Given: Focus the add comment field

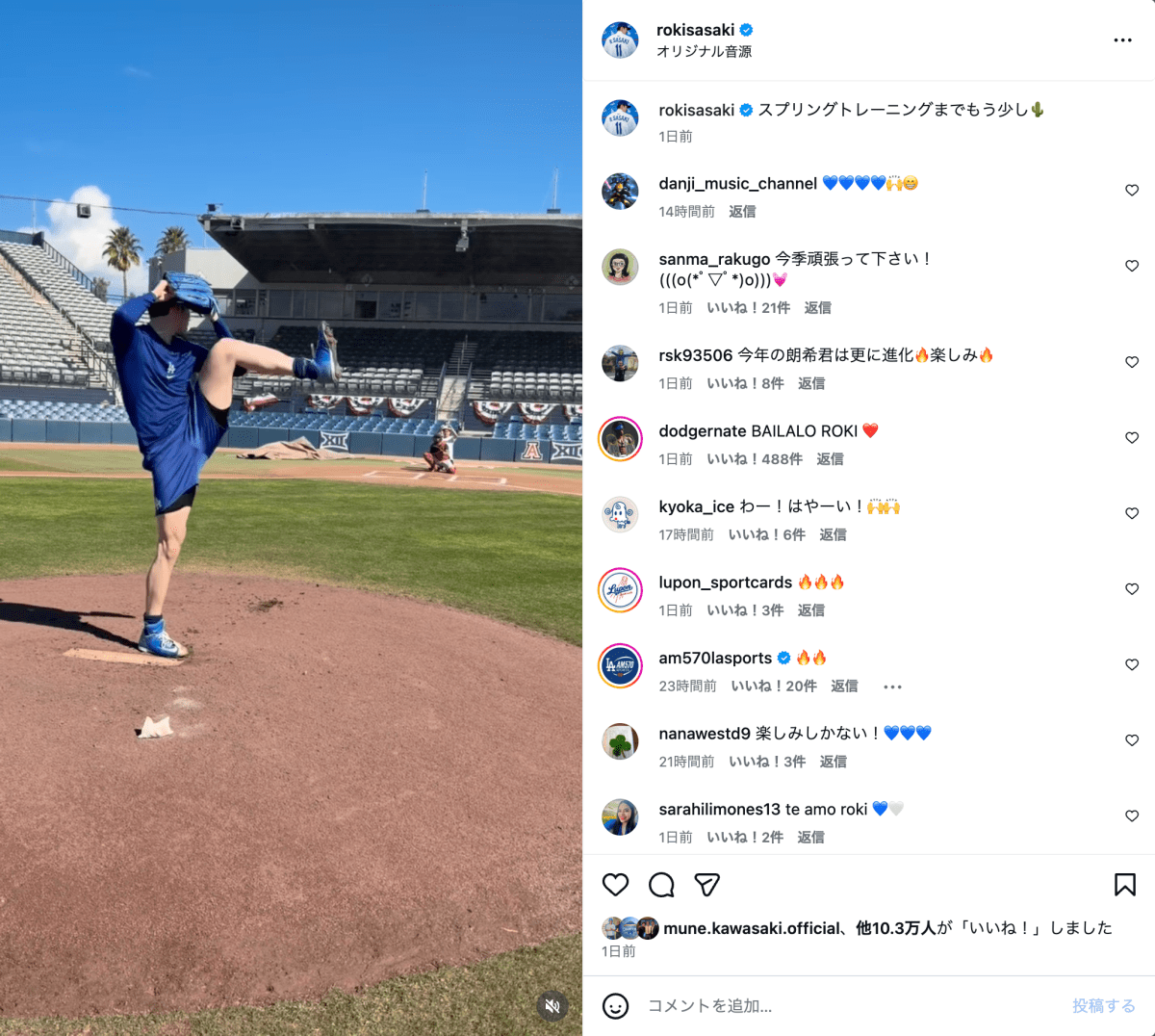Looking at the screenshot, I should (x=847, y=1006).
